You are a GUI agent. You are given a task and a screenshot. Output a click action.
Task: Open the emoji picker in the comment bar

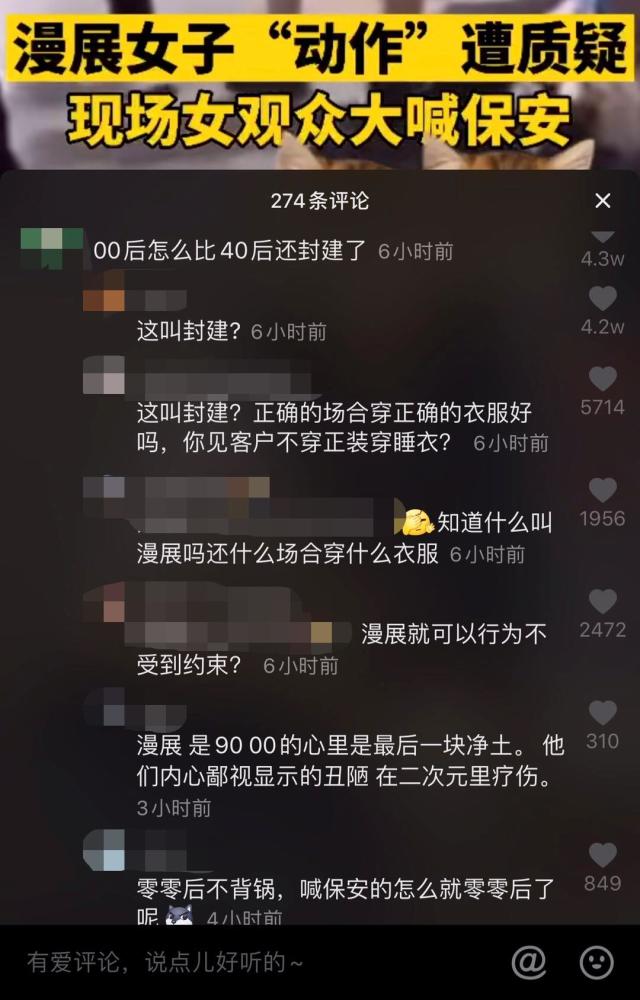pos(596,962)
